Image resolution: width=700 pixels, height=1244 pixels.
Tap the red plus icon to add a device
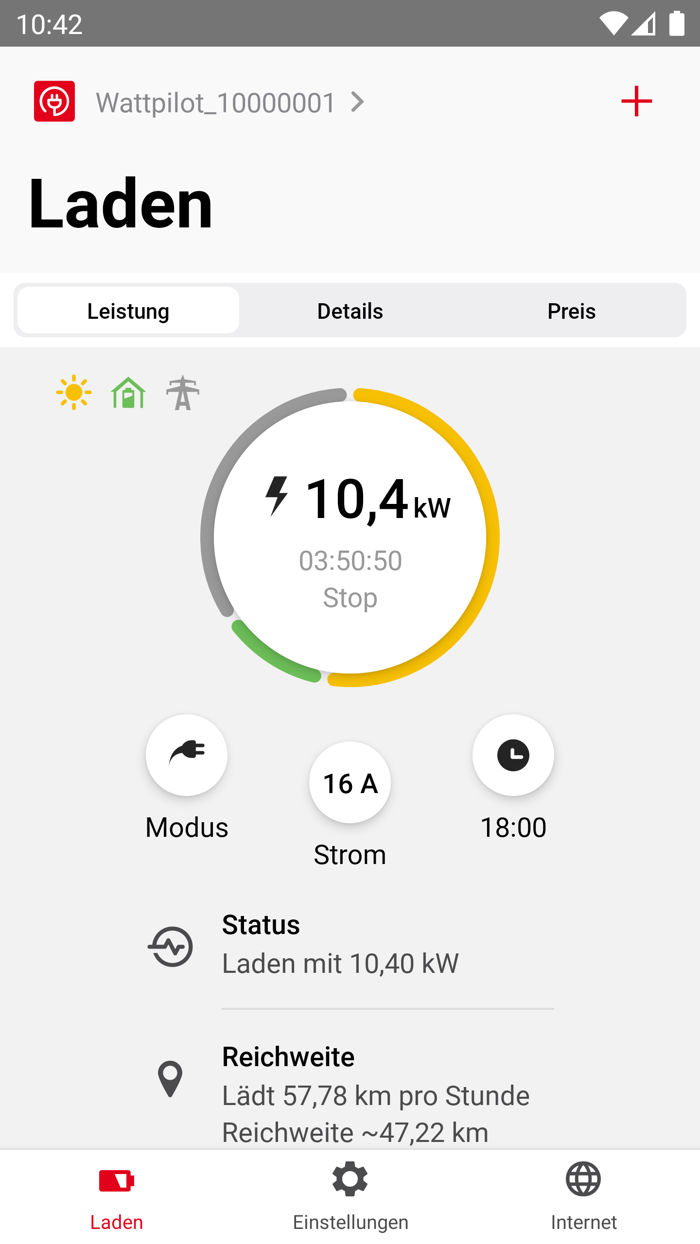click(636, 101)
